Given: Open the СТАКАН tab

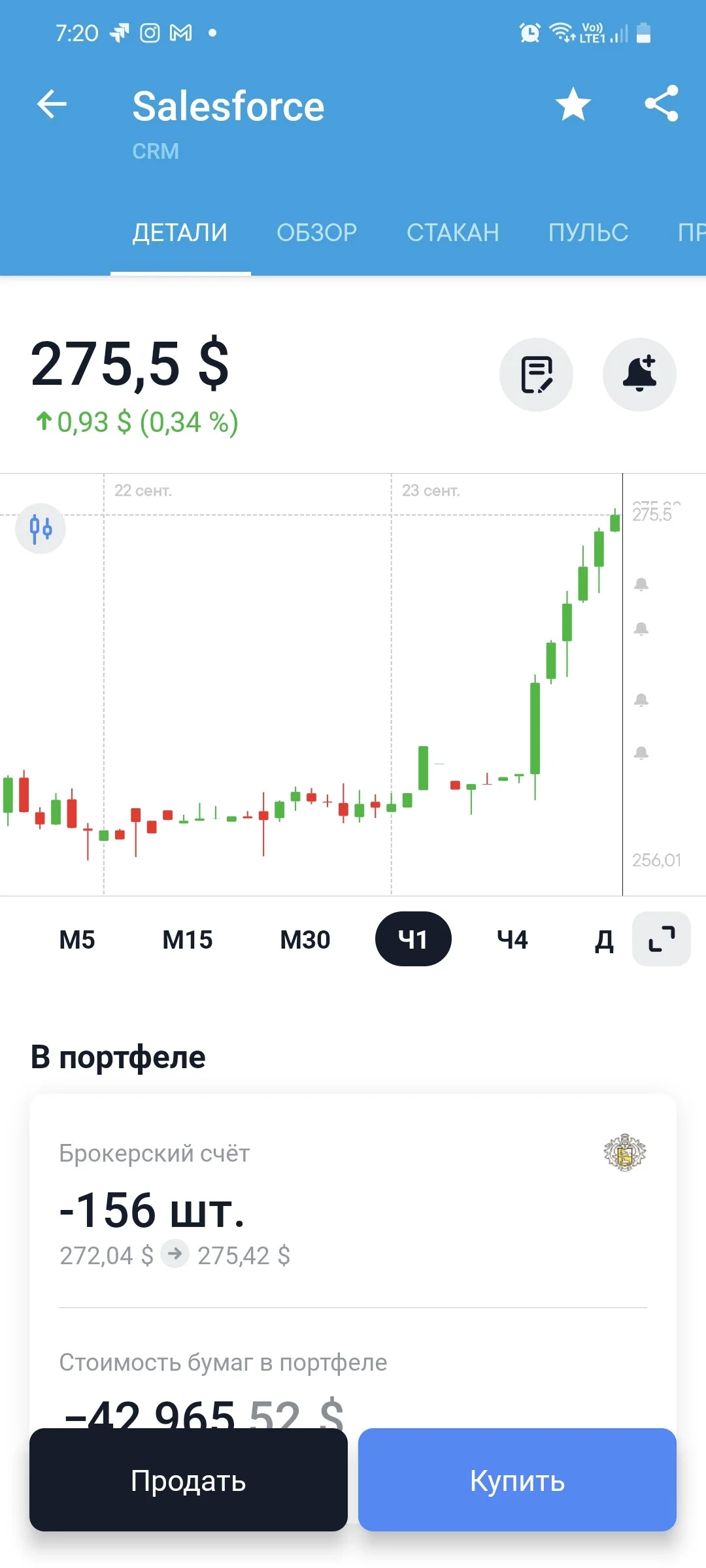Looking at the screenshot, I should click(453, 233).
